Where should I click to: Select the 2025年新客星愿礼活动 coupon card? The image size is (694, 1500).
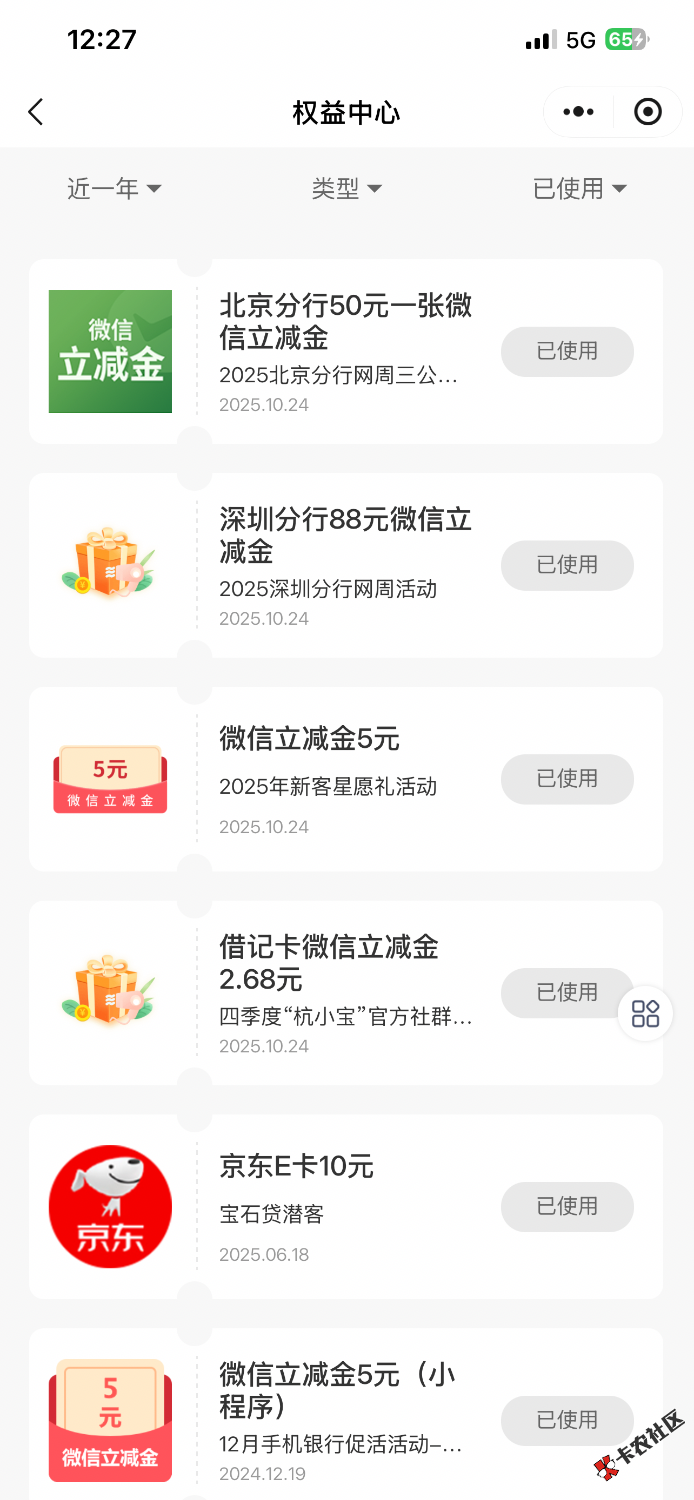(345, 779)
